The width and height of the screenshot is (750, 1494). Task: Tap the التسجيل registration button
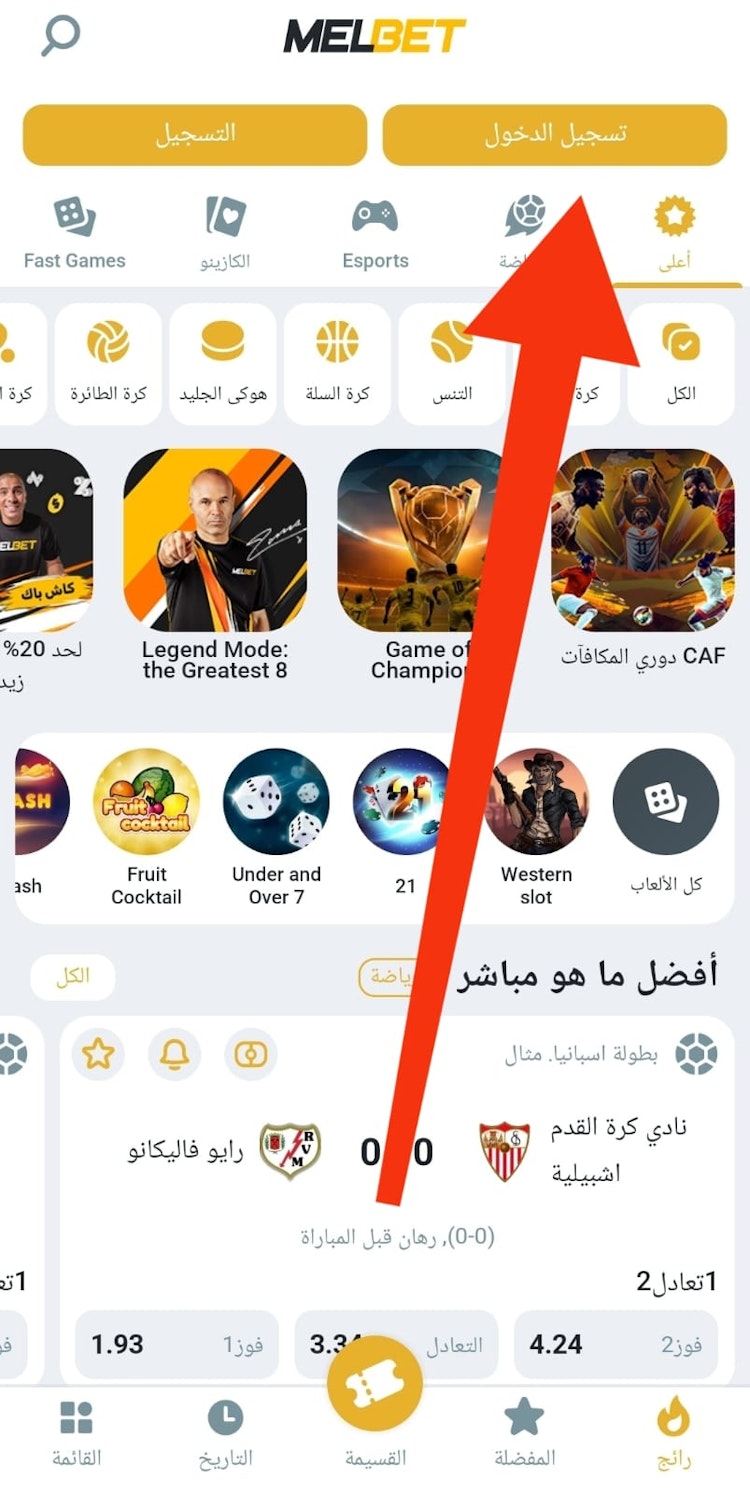195,135
